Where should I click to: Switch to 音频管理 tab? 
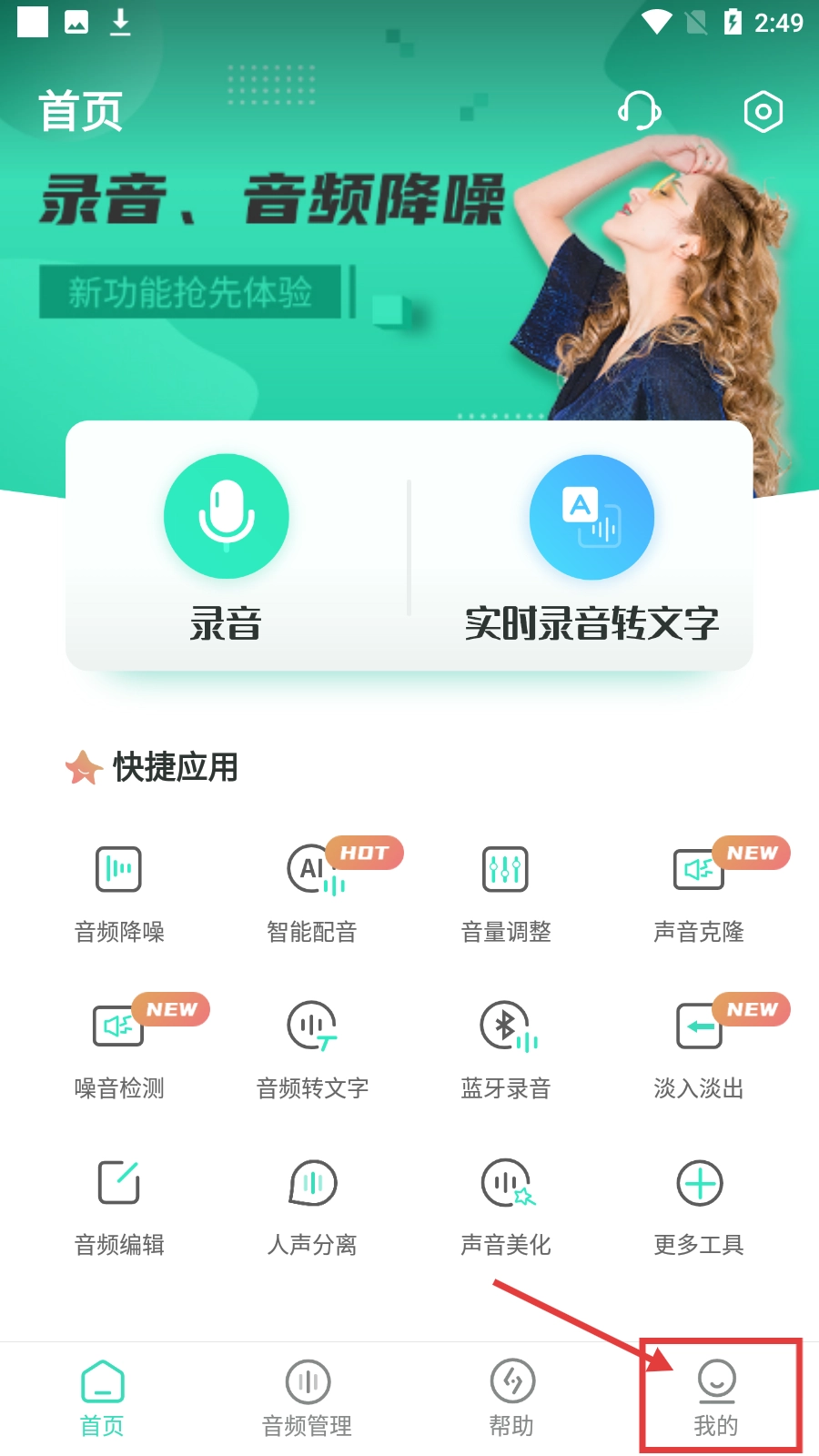pos(308,1398)
